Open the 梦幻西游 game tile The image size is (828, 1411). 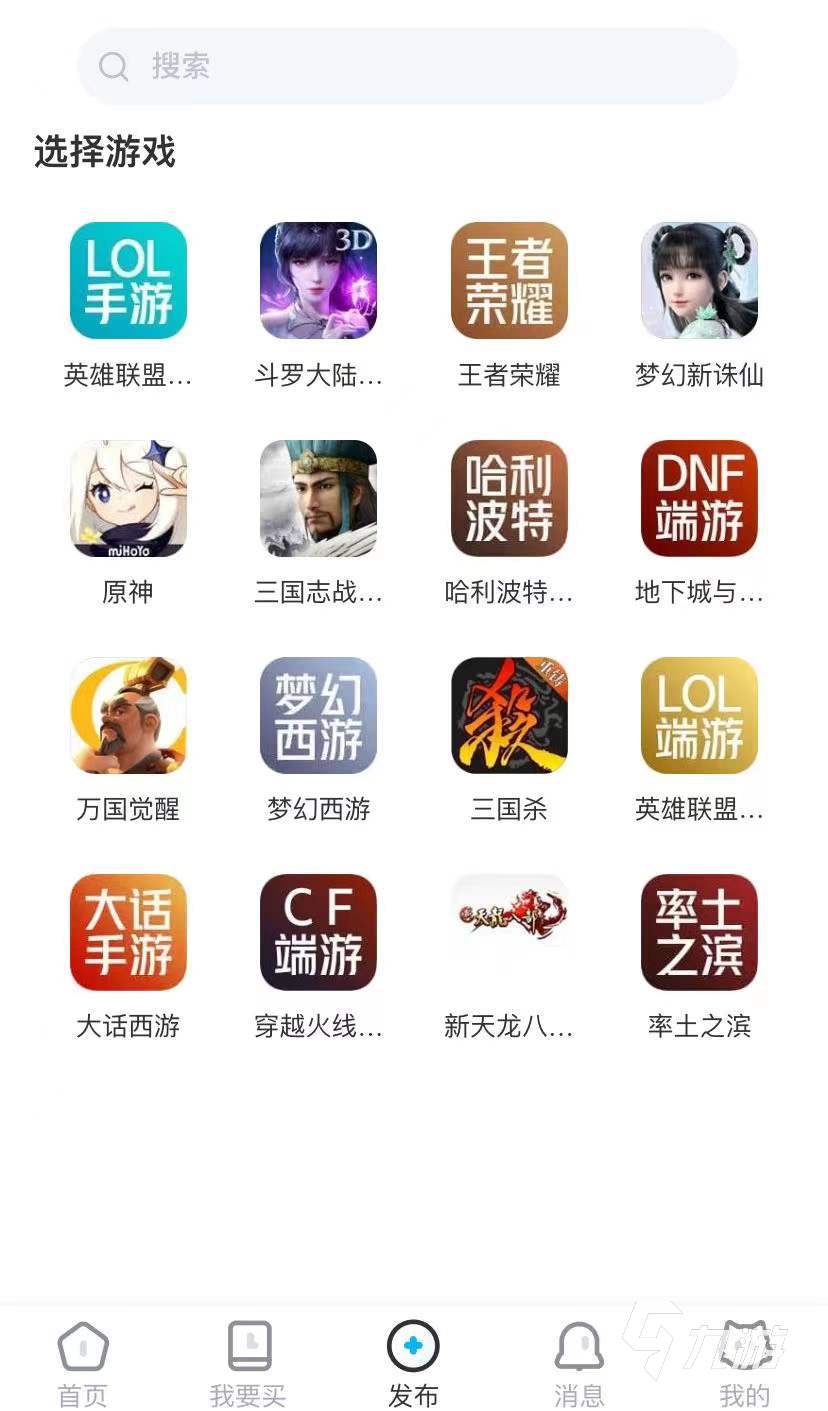(318, 715)
